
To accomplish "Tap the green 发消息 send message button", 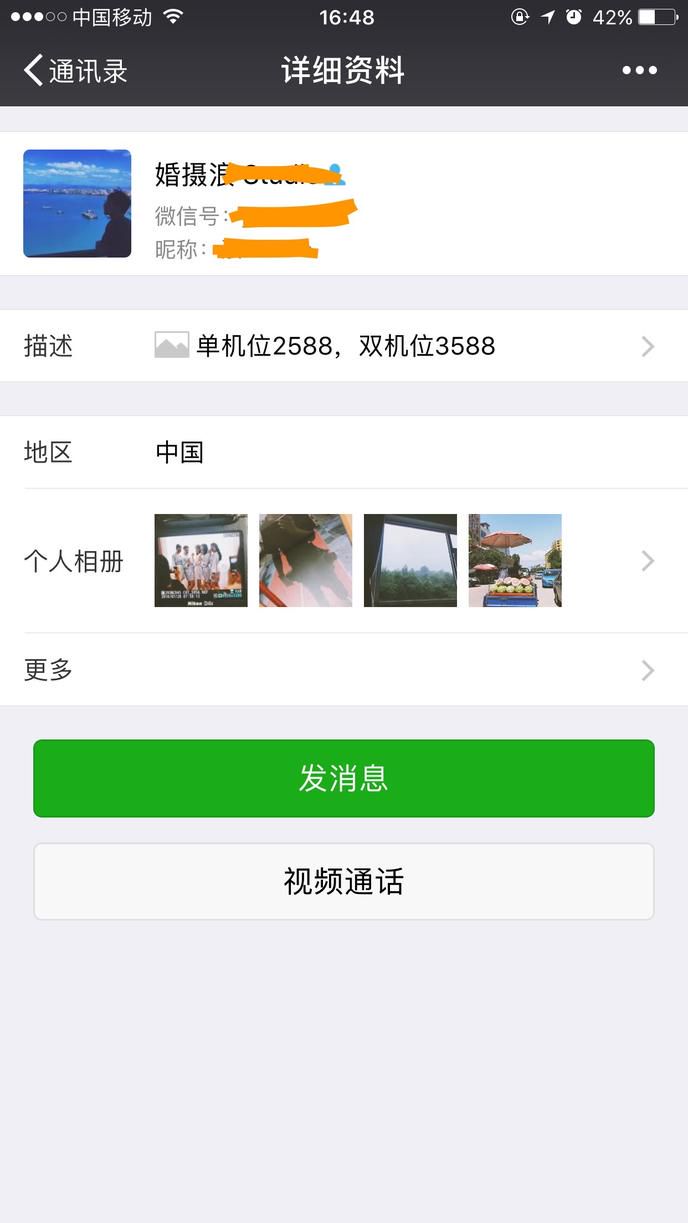I will click(344, 778).
